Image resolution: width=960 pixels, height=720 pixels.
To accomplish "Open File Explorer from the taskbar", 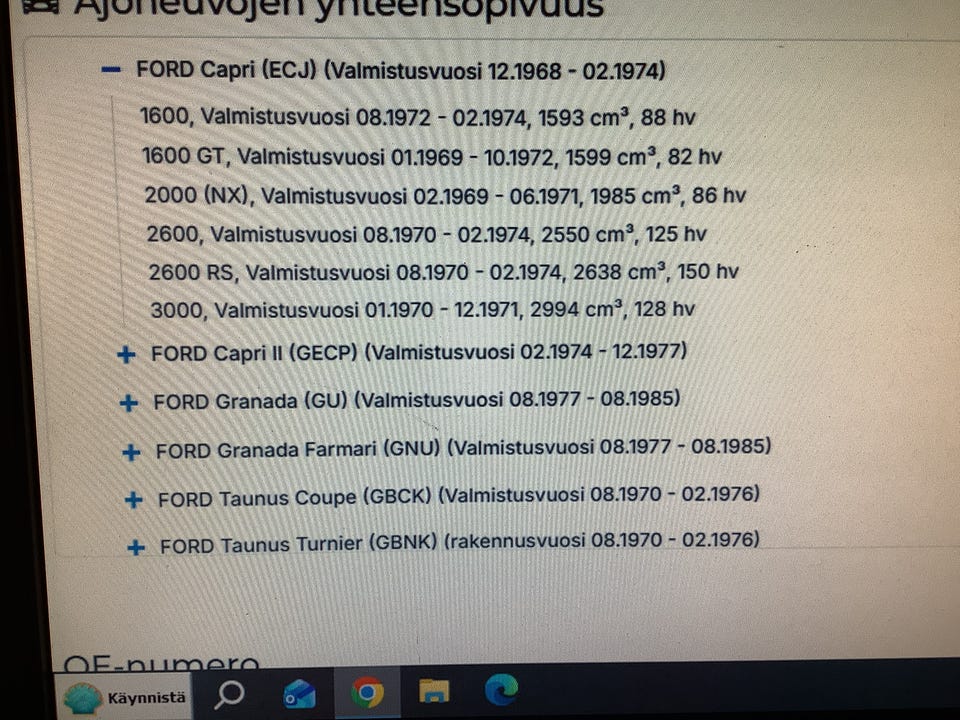I will pos(434,691).
